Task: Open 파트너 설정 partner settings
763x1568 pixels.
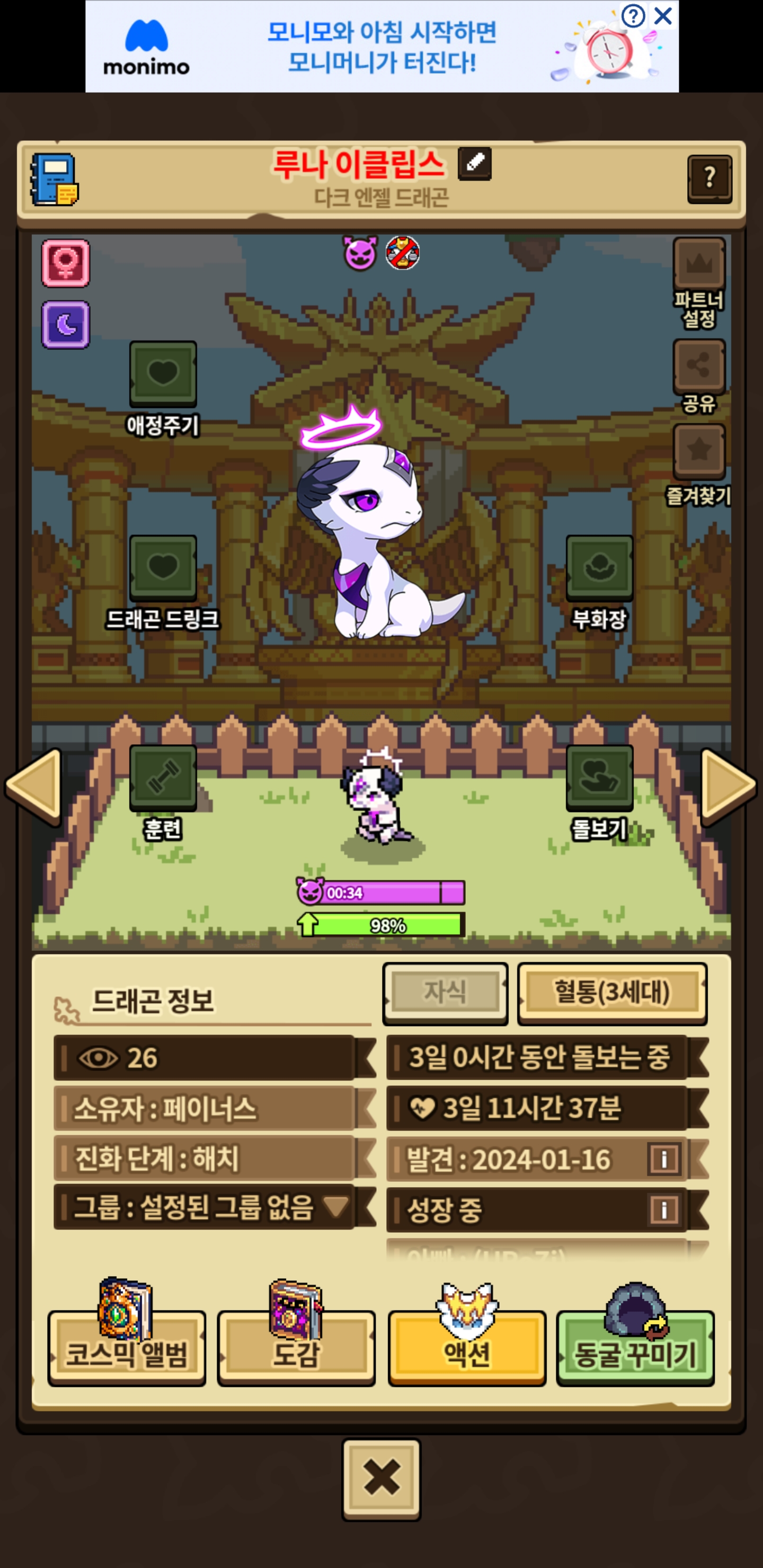Action: (699, 264)
